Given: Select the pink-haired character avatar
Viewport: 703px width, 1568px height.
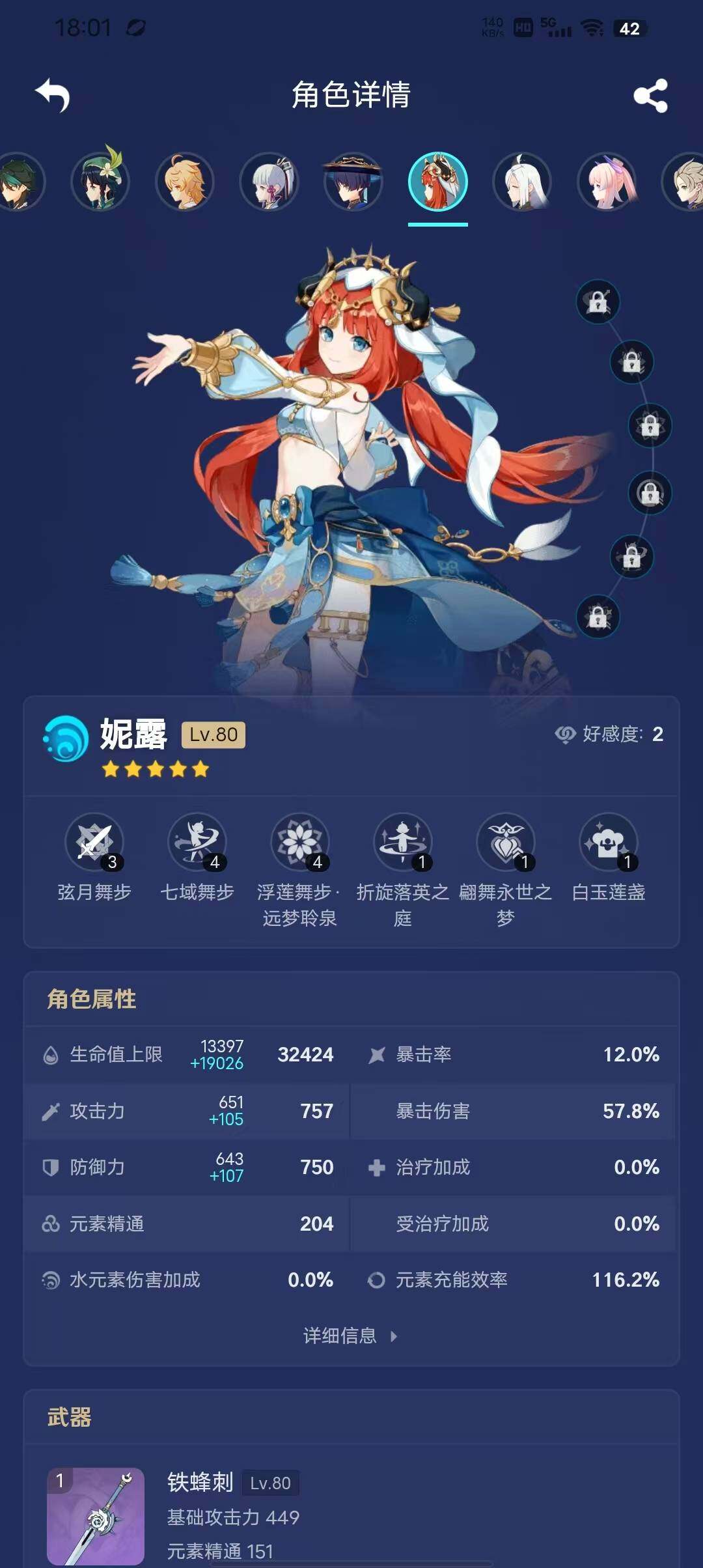Looking at the screenshot, I should [607, 182].
